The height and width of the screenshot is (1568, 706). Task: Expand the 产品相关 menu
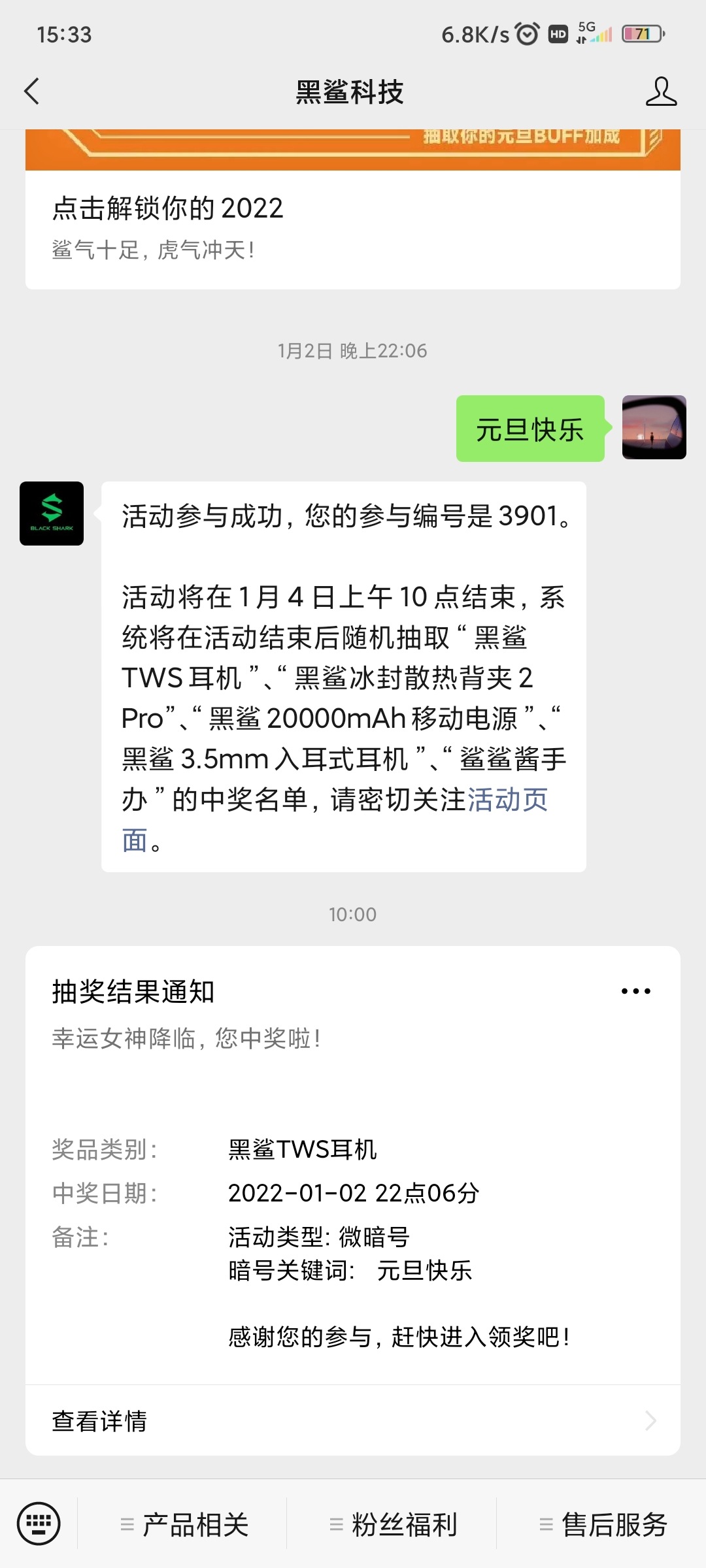tap(184, 1525)
